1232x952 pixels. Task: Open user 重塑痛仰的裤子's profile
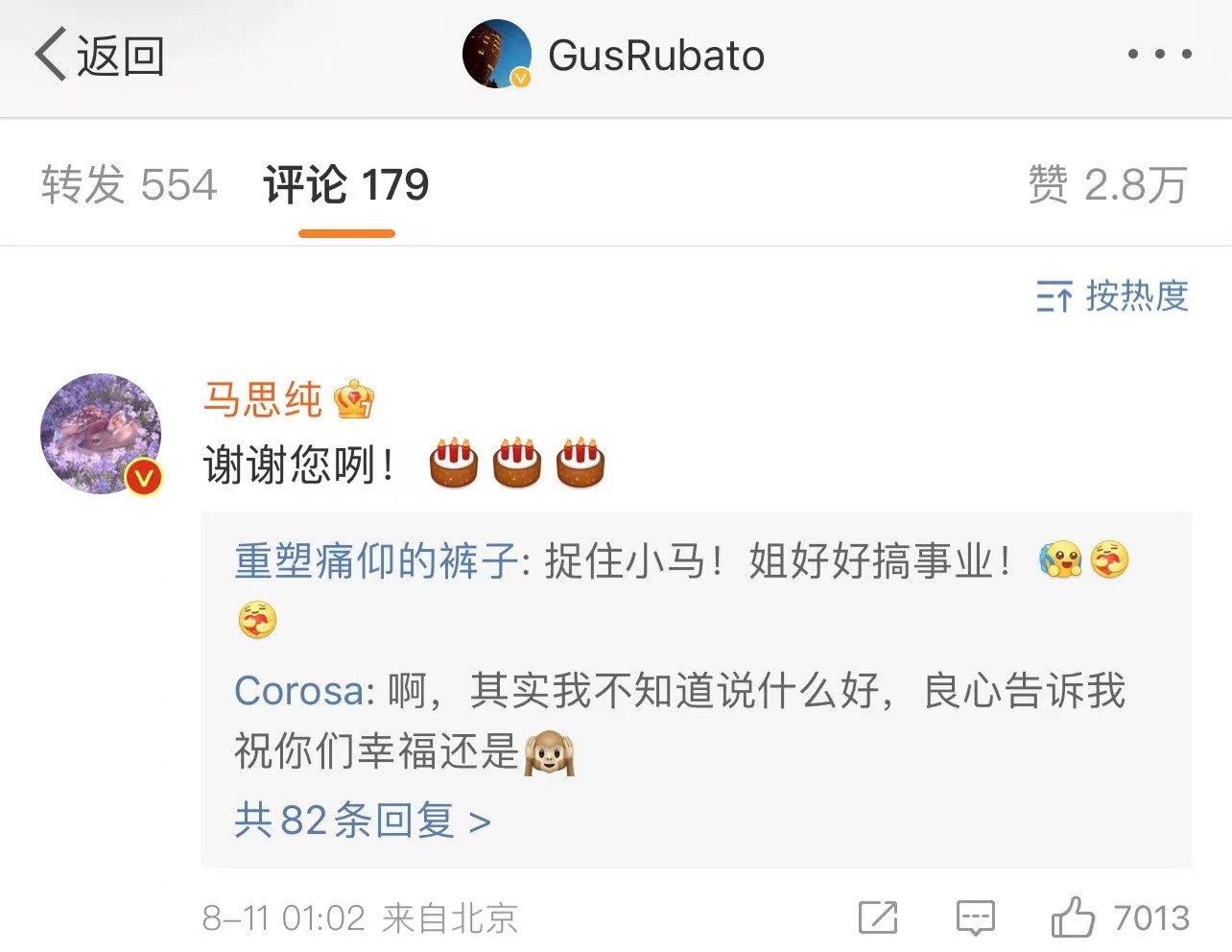coord(376,560)
